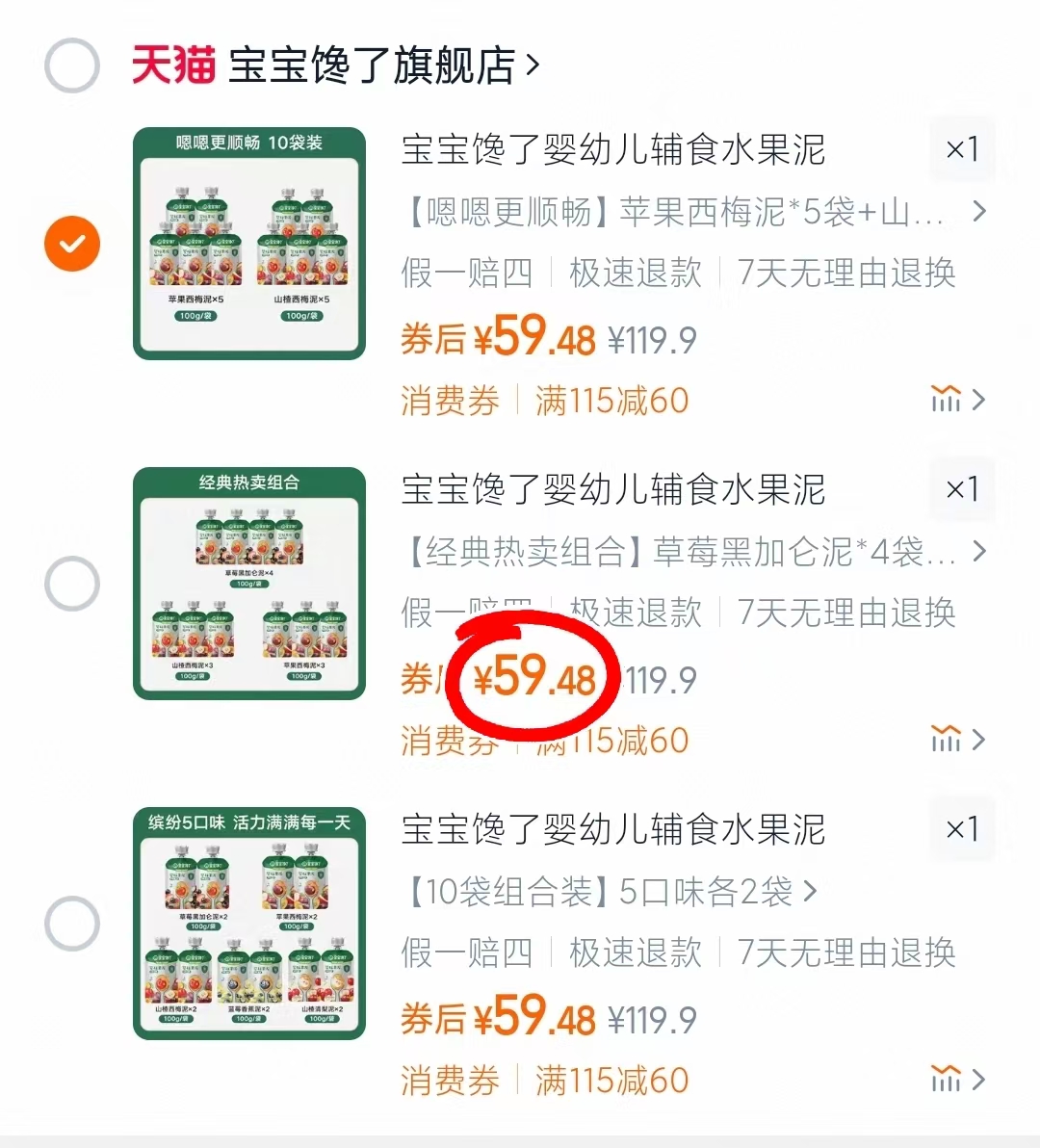Expand the 5口味各2袋 spec details
The image size is (1040, 1148).
click(807, 893)
